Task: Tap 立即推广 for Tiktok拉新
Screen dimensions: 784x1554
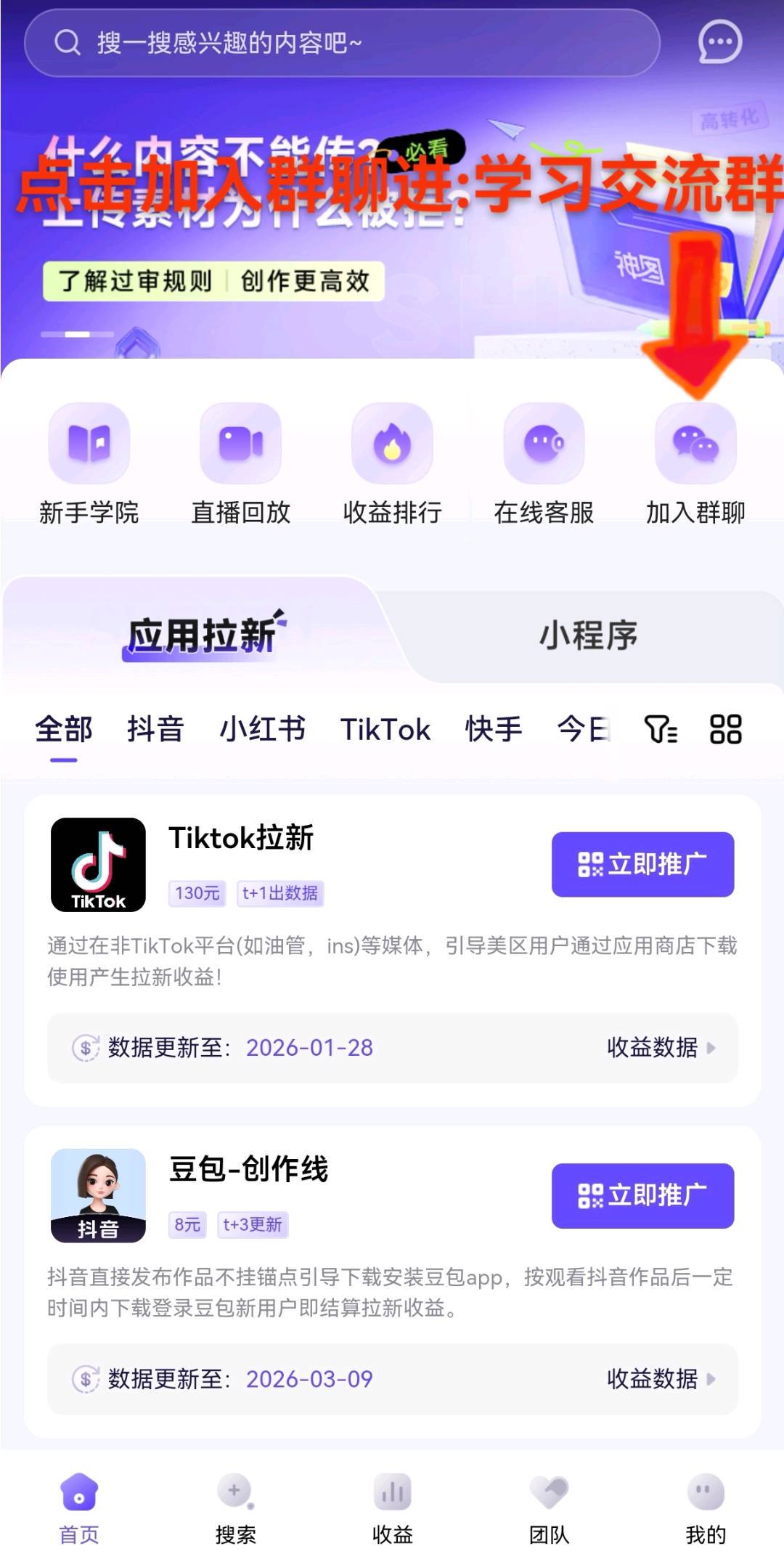Action: [x=642, y=864]
